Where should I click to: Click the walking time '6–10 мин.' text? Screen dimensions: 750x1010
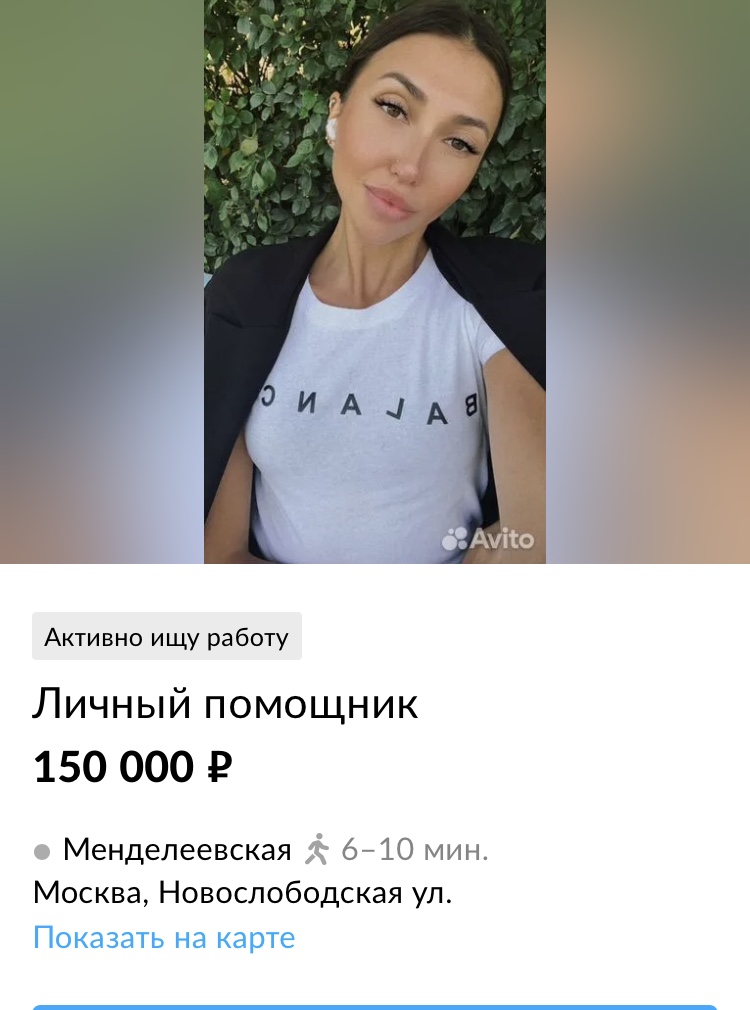415,849
